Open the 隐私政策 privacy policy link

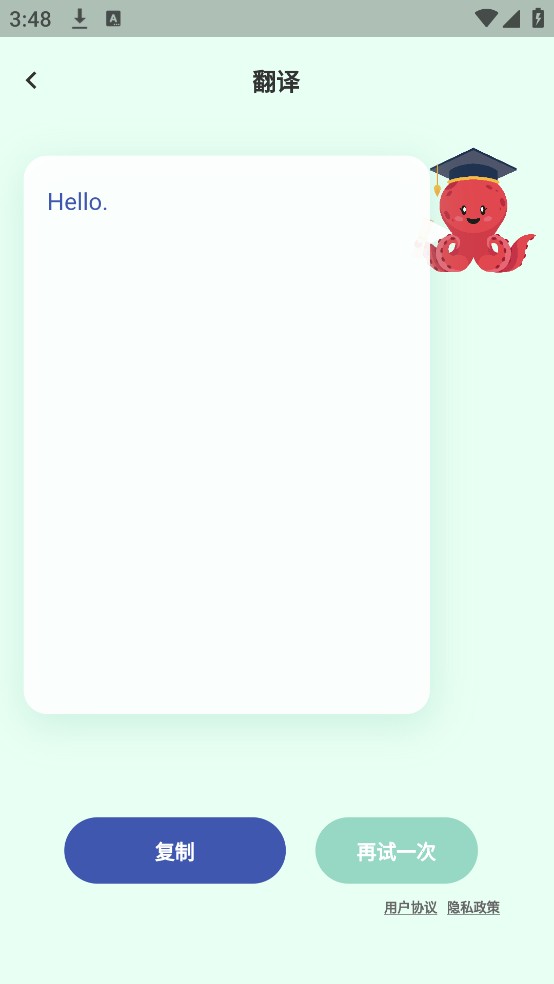[x=474, y=907]
